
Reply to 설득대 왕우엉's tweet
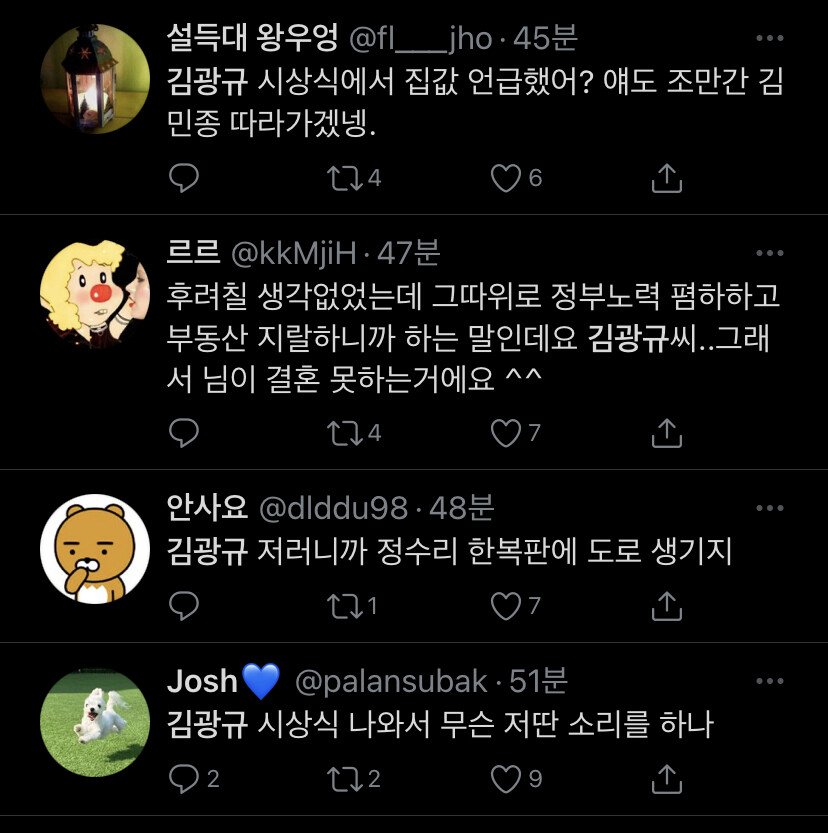[x=184, y=178]
